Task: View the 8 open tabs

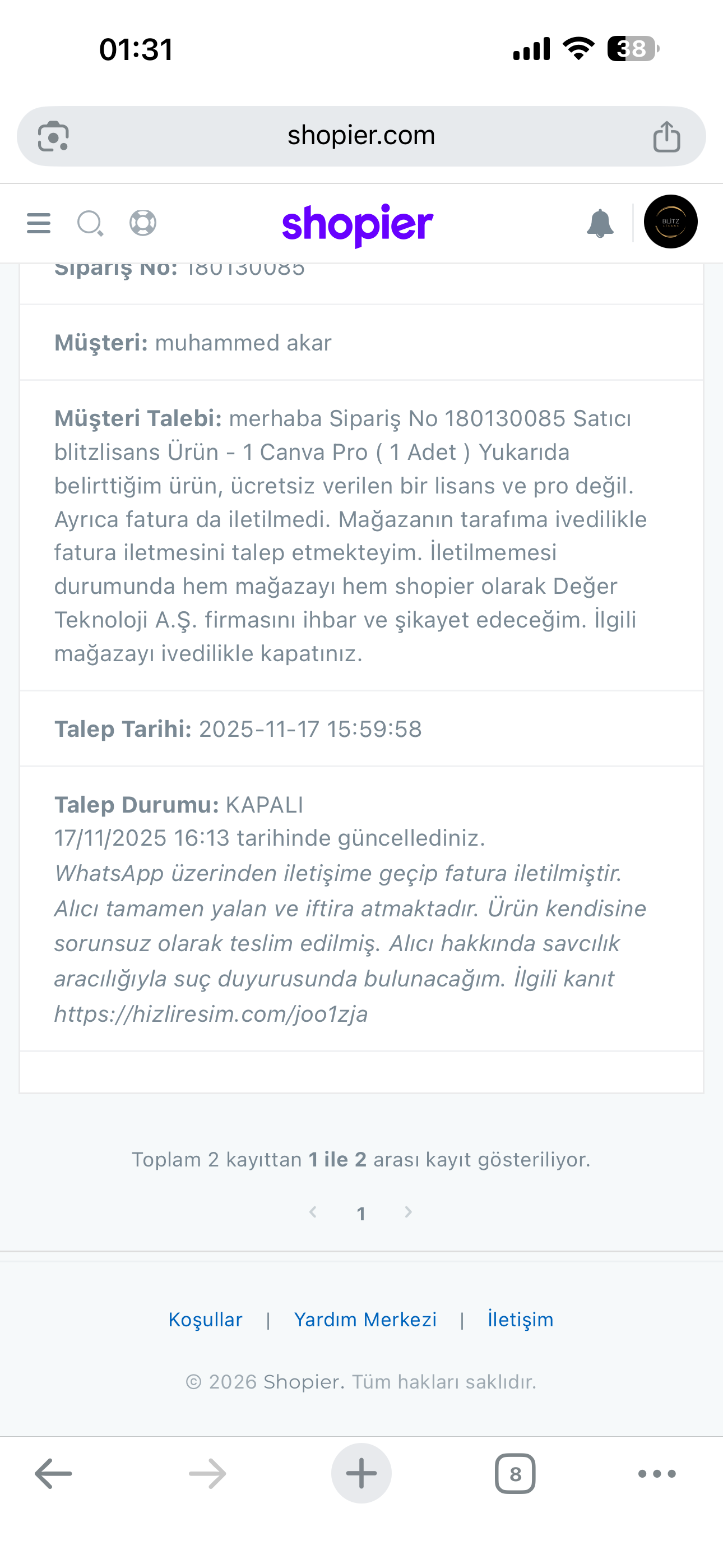Action: pyautogui.click(x=516, y=1474)
